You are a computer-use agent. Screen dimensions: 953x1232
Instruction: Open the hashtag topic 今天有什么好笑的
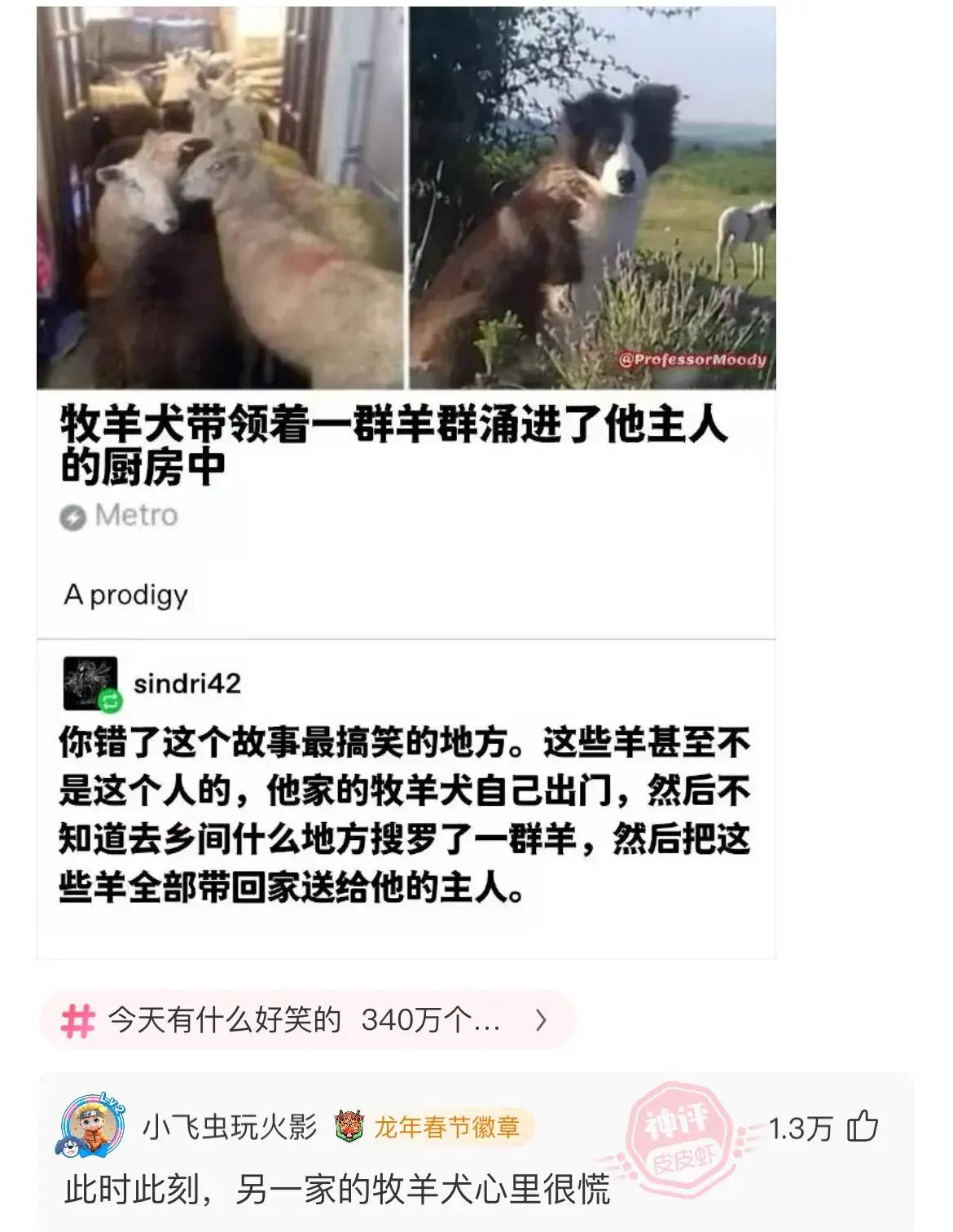tap(306, 1020)
